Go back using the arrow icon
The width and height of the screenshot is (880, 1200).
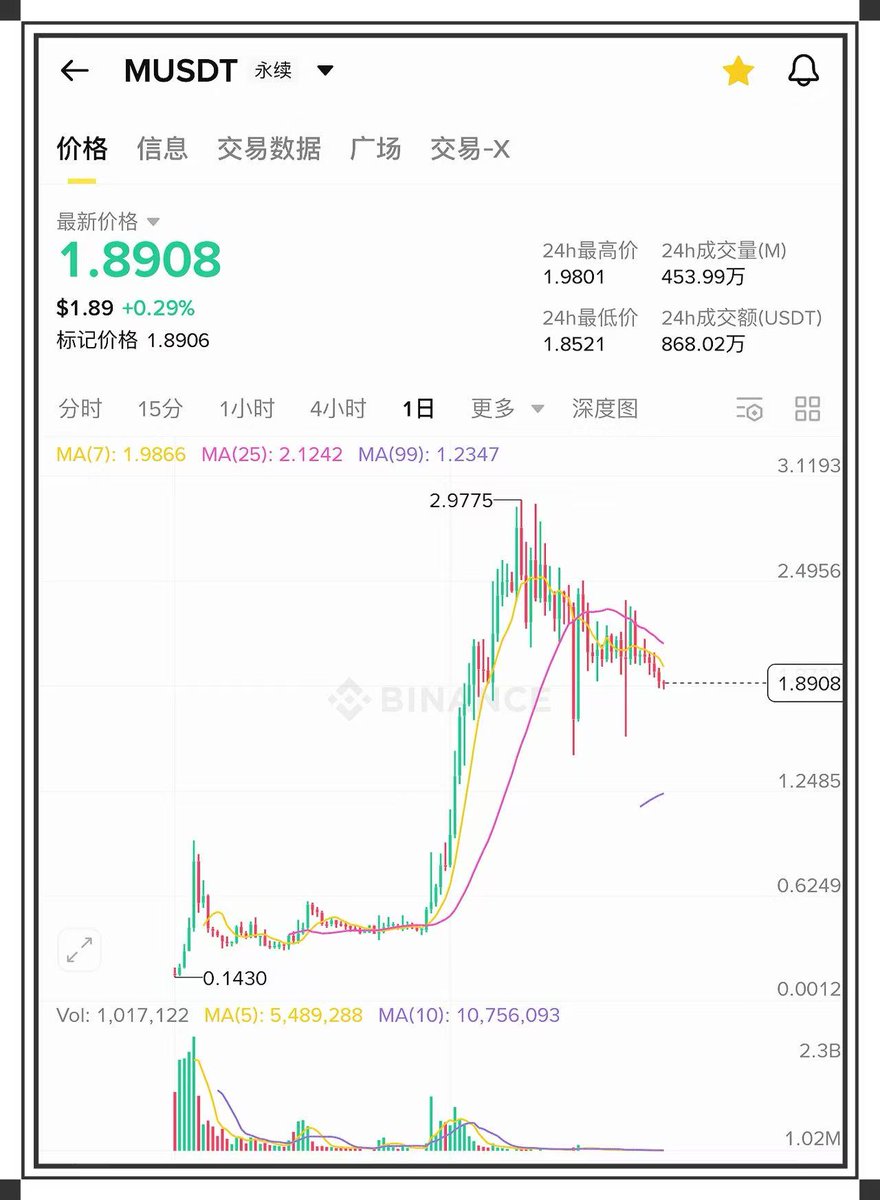tap(74, 71)
